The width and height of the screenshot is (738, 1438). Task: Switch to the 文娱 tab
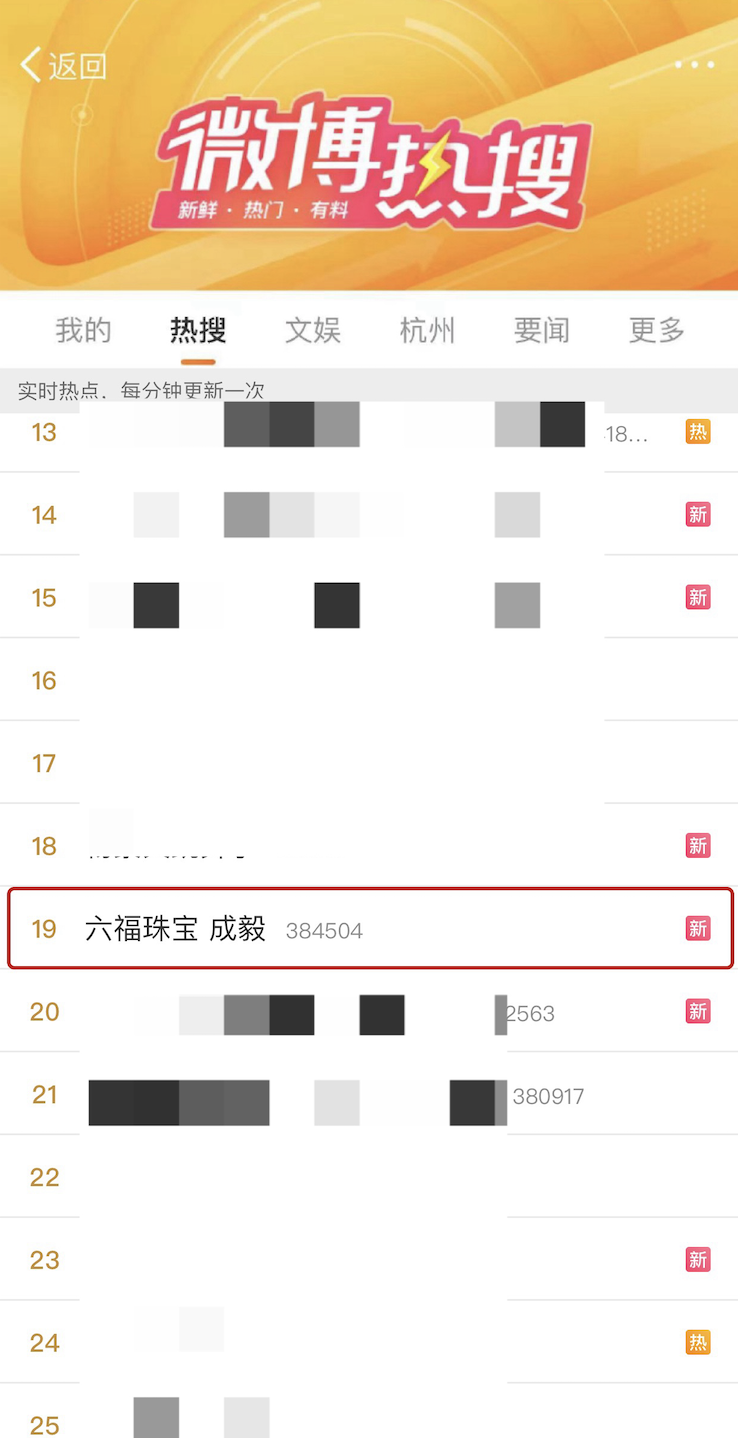(x=313, y=330)
